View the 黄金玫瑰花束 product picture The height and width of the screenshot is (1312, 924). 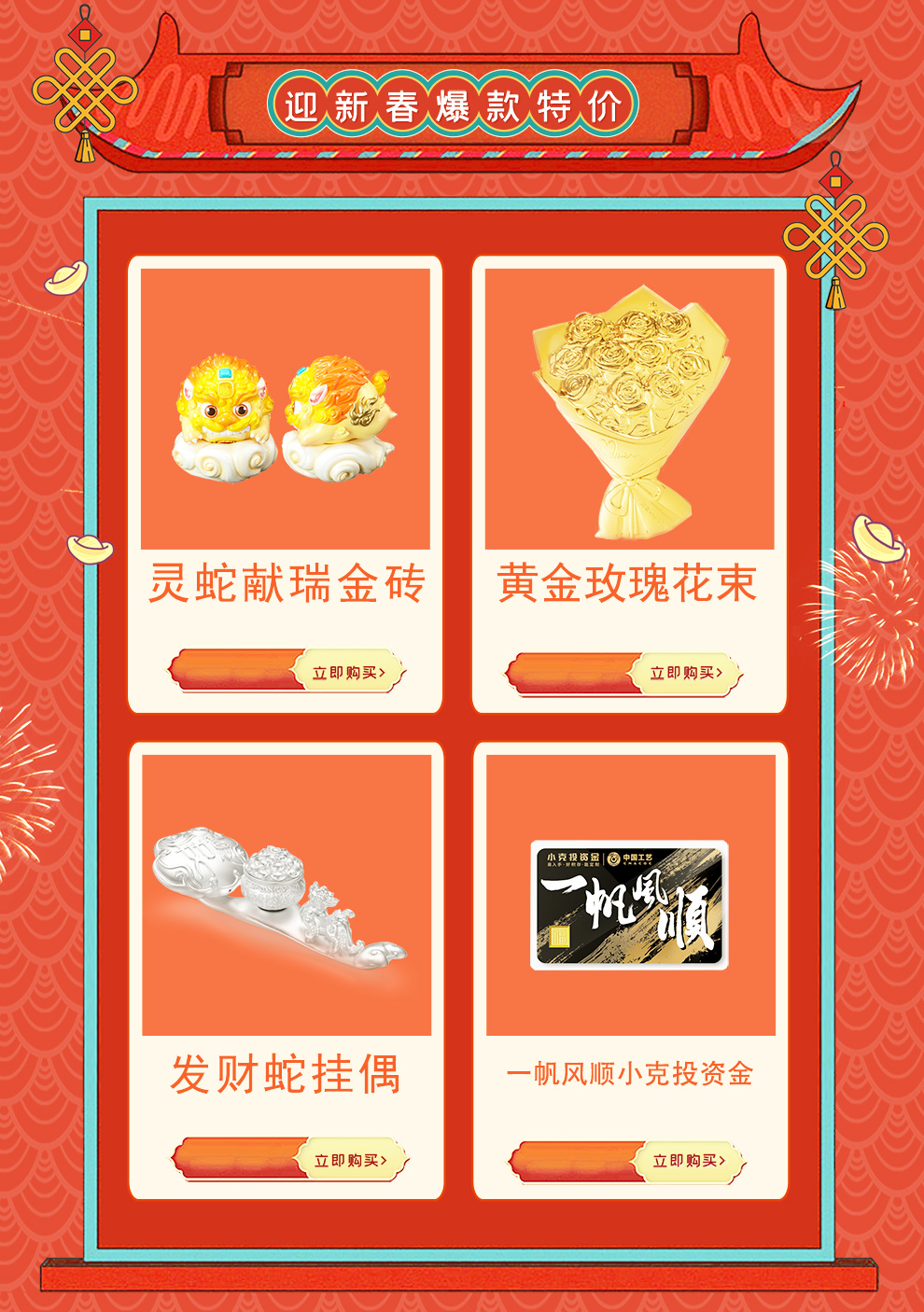tap(629, 409)
